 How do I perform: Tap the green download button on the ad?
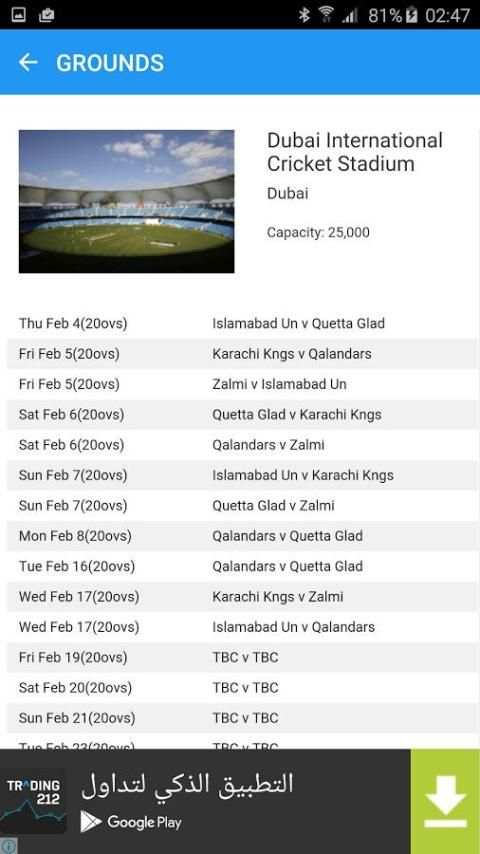[445, 802]
